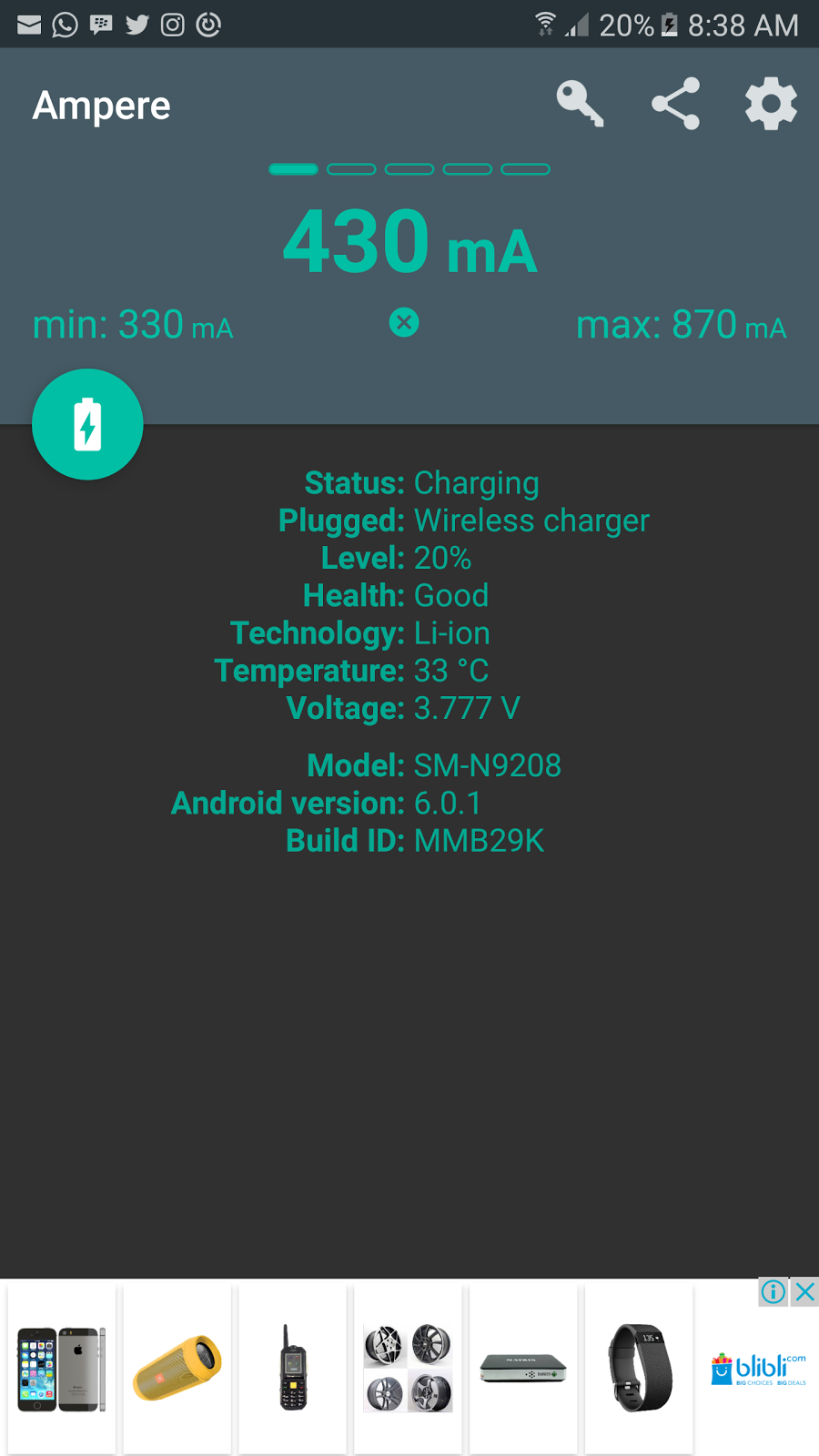Open the settings gear

point(771,104)
